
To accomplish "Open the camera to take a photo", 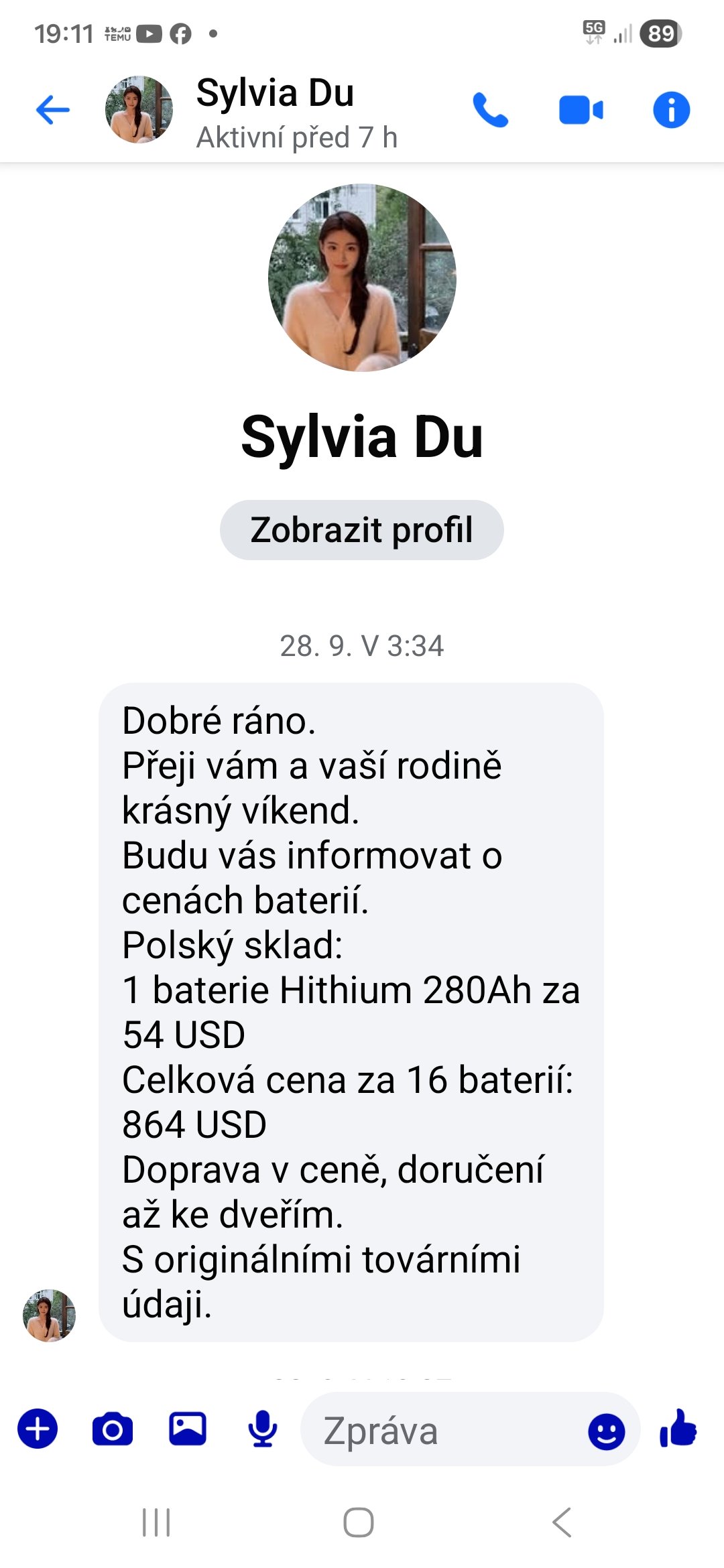I will tap(113, 1429).
